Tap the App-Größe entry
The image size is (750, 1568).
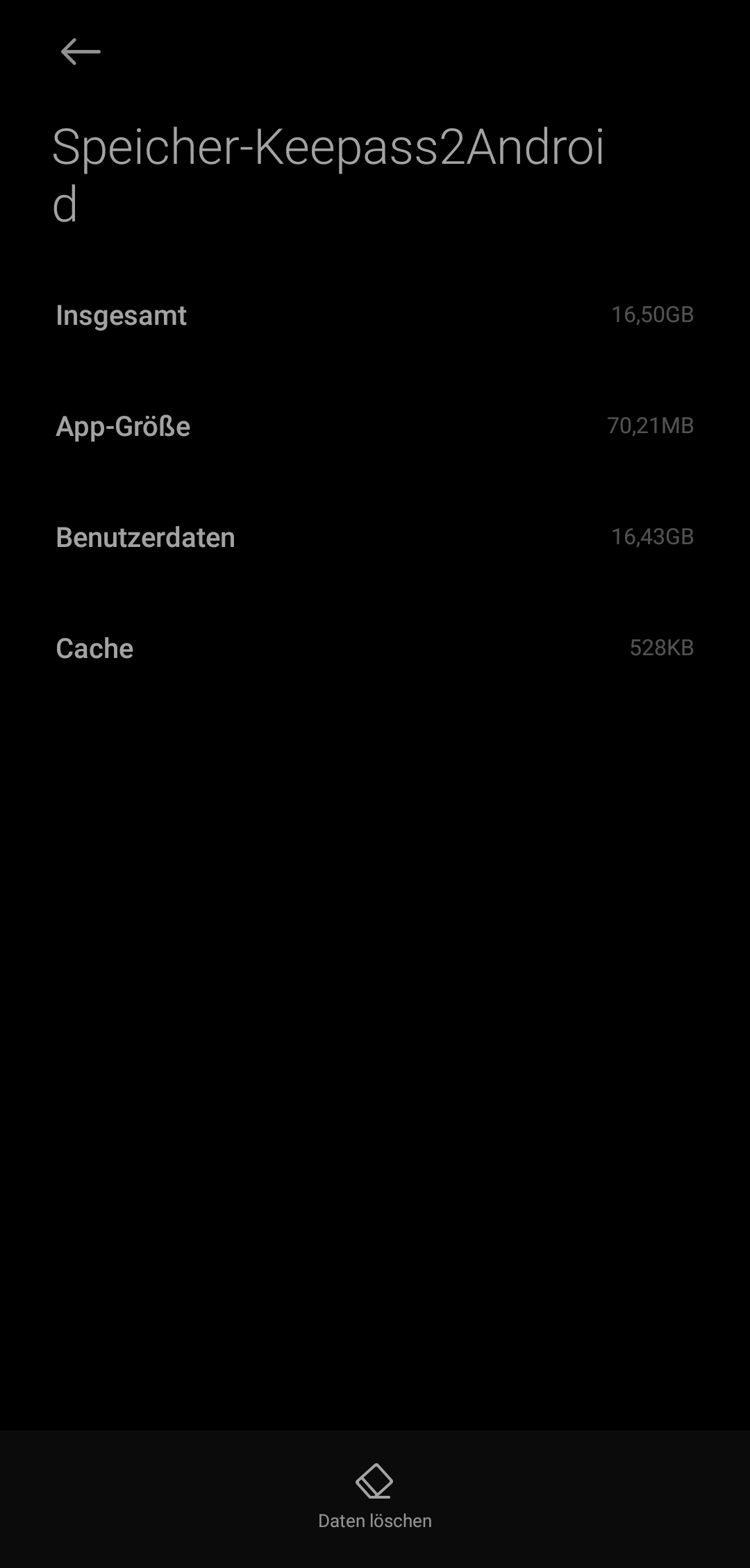point(124,426)
